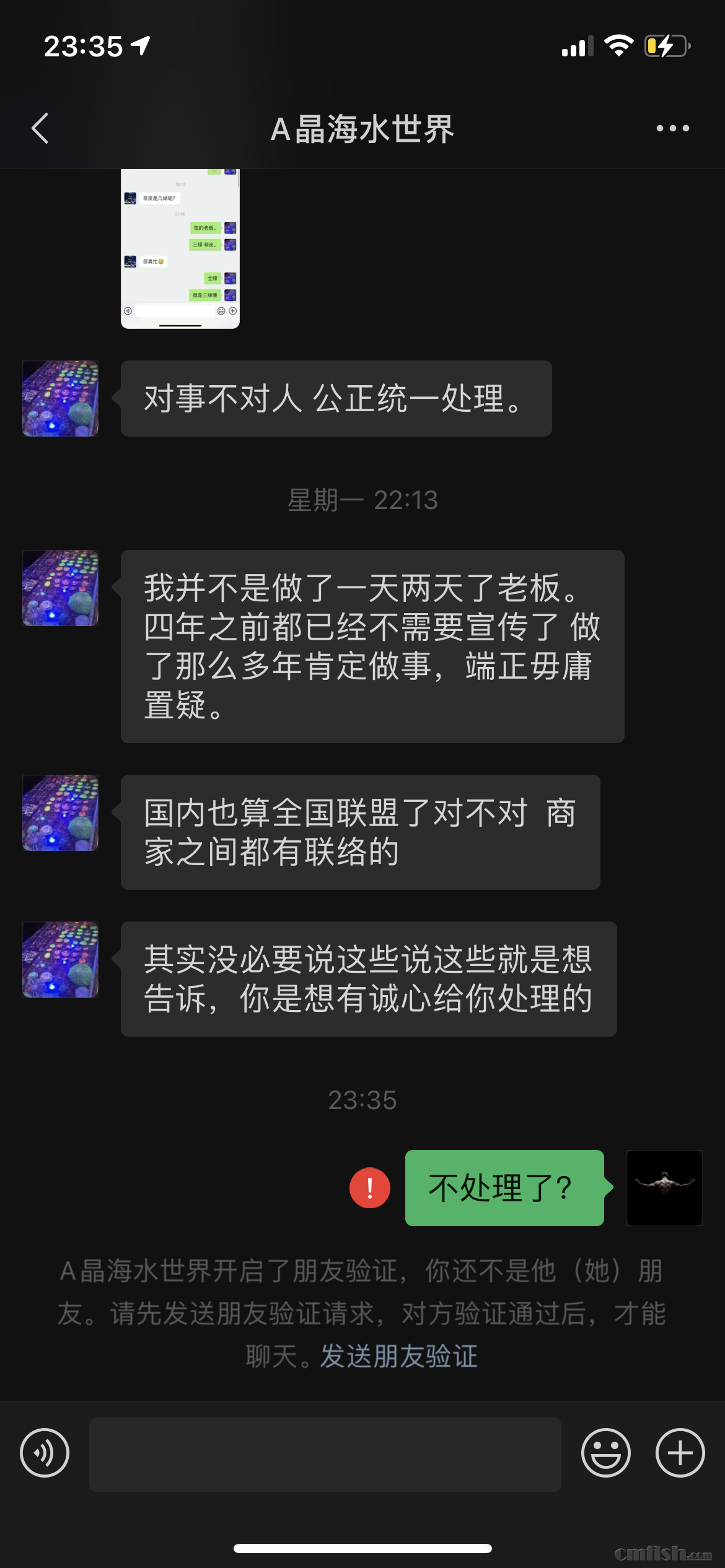Screen dimensions: 725x1568
Task: Switch to voice message input
Action: [x=45, y=1453]
